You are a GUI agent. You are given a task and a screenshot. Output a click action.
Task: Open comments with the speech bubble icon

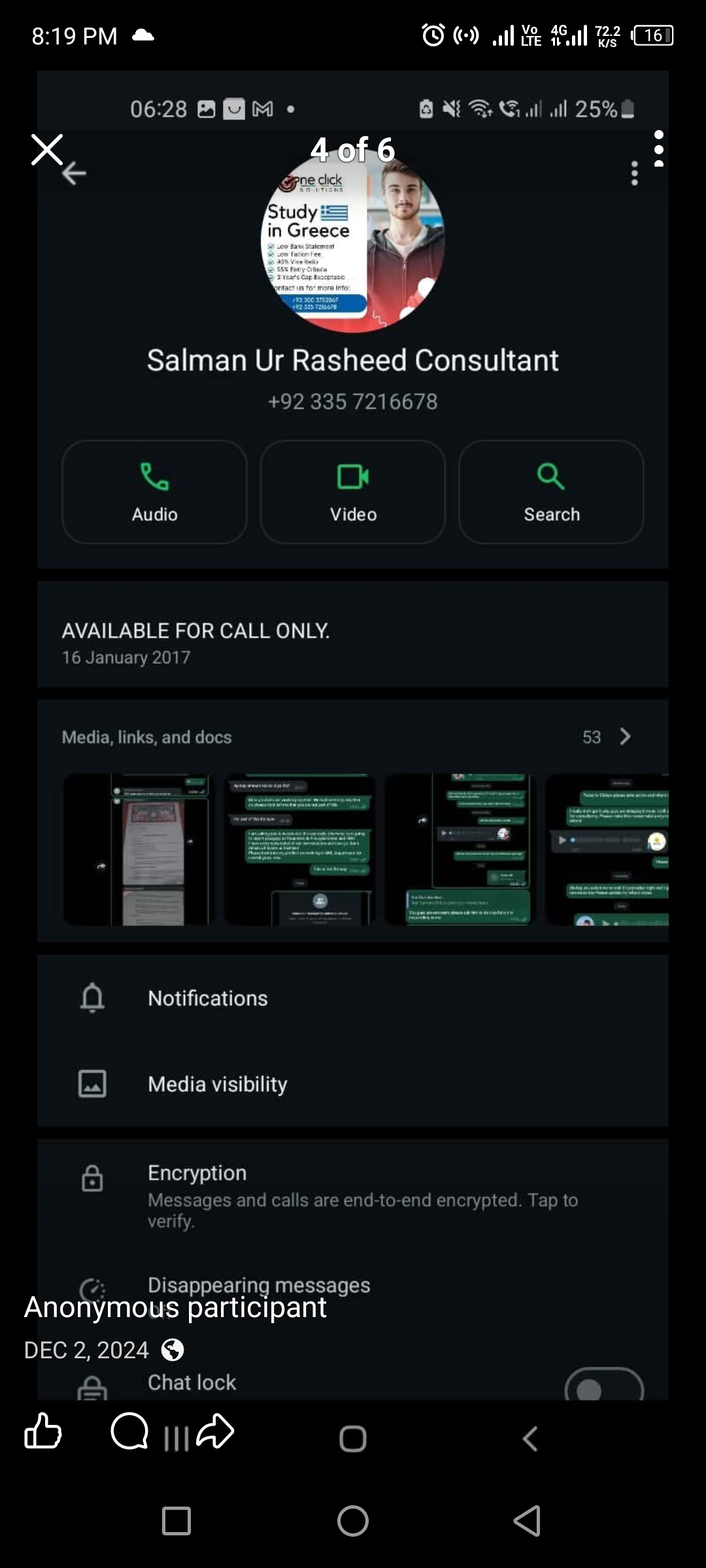pyautogui.click(x=129, y=1431)
